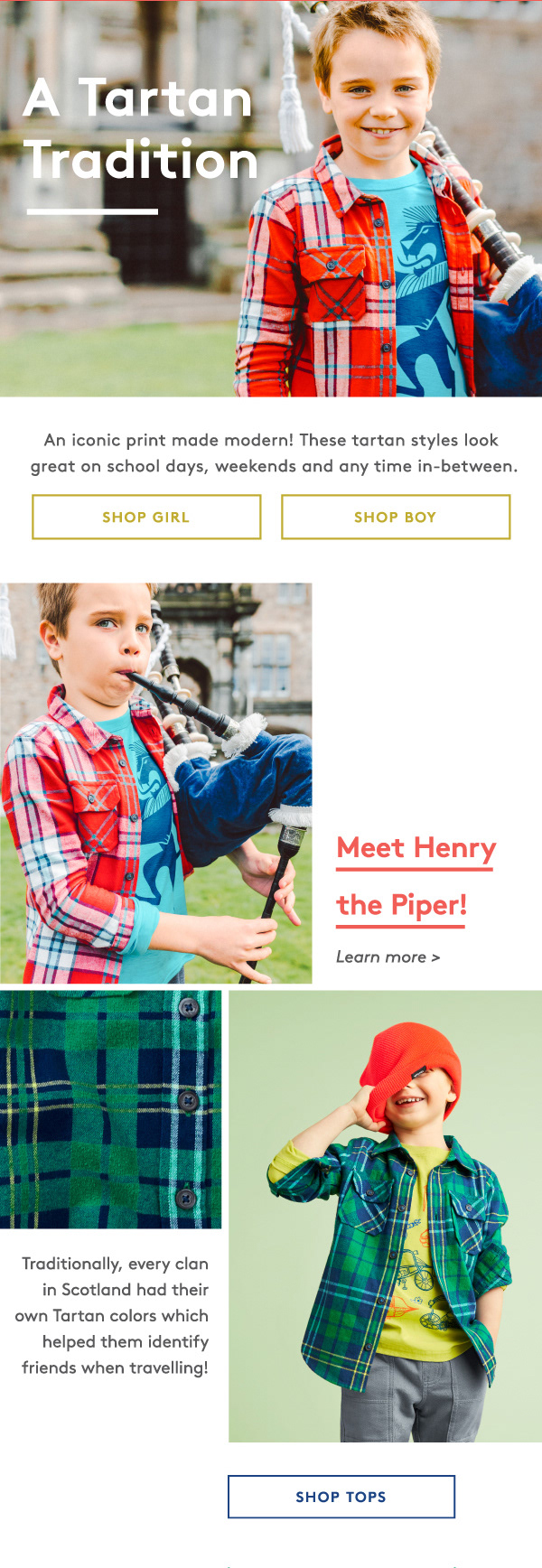This screenshot has width=542, height=1568.
Task: Open the SHOP BOY button
Action: (396, 517)
